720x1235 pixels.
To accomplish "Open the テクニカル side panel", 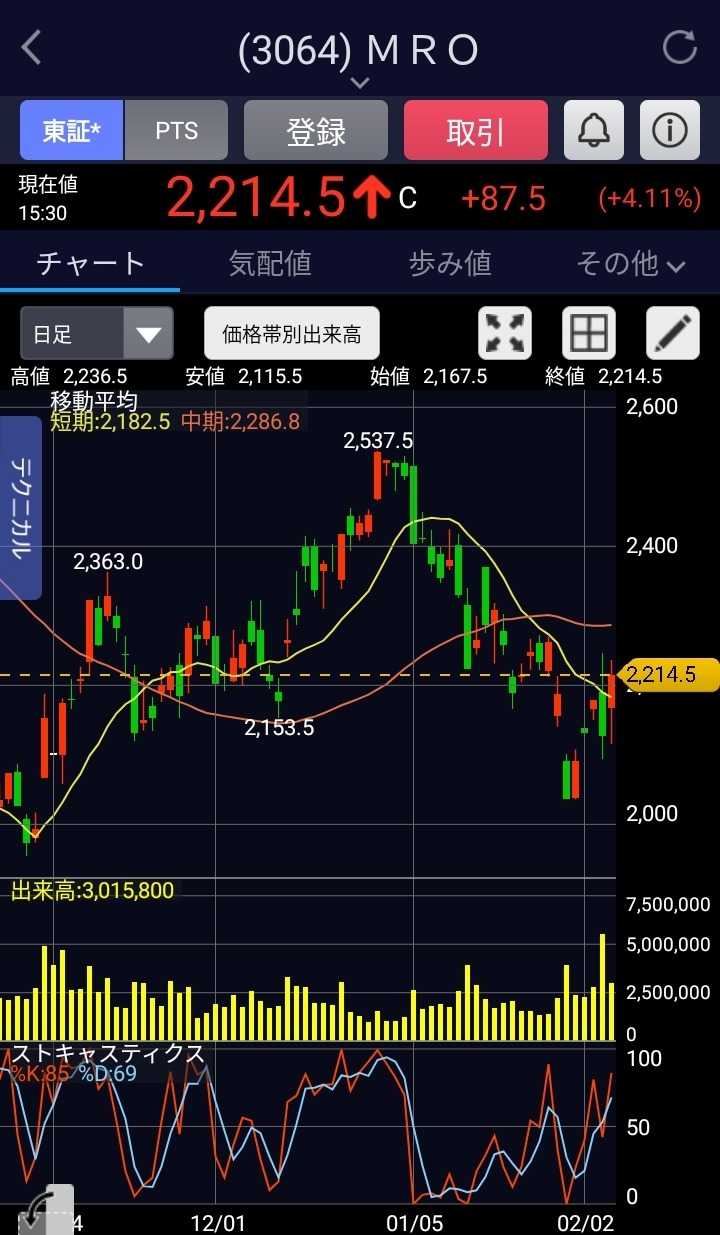I will 21,508.
